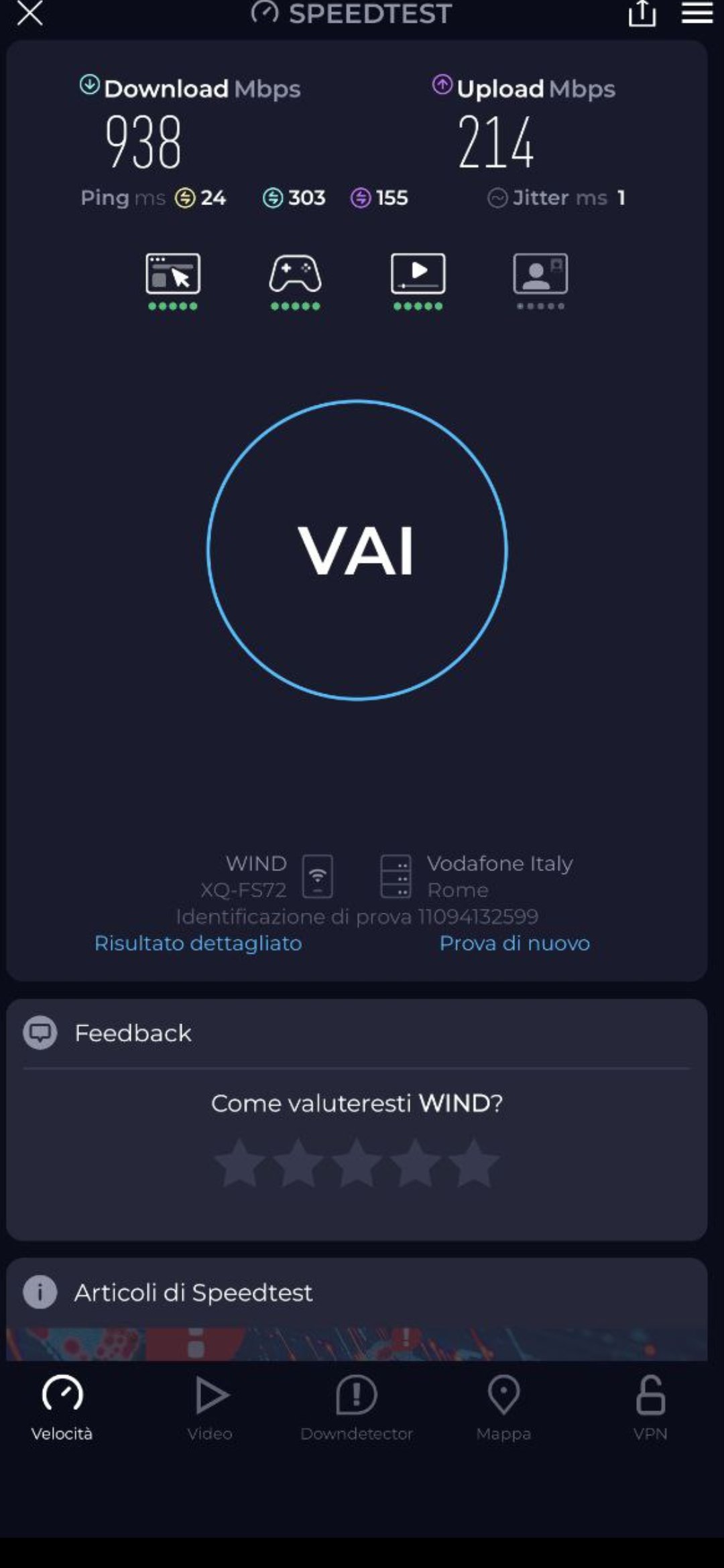Image resolution: width=724 pixels, height=1568 pixels.
Task: View the video conferencing rating
Action: pyautogui.click(x=540, y=281)
